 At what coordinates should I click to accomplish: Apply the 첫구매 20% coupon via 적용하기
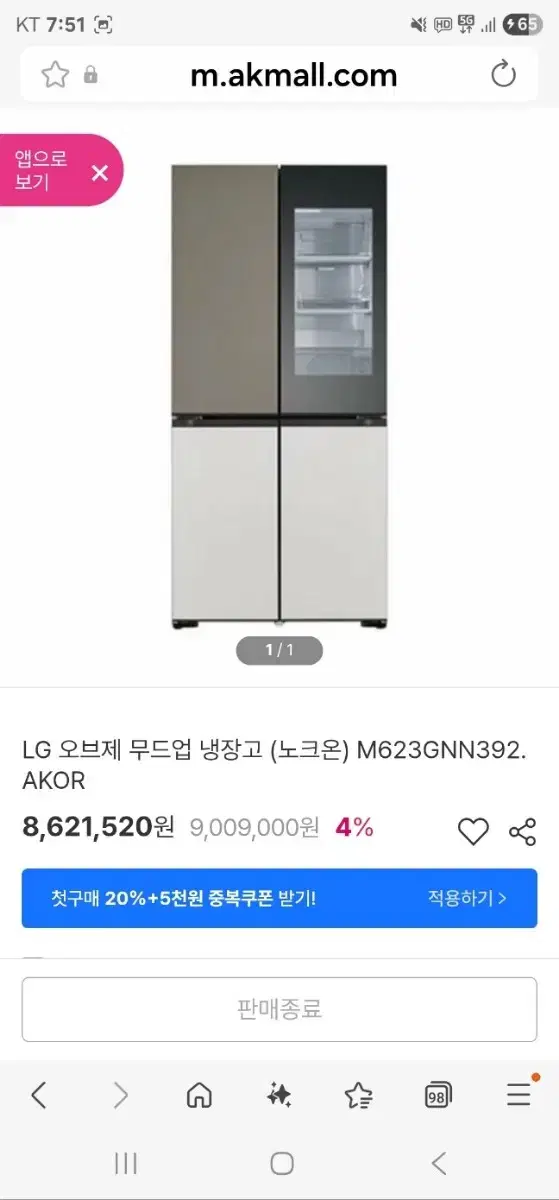tap(467, 898)
